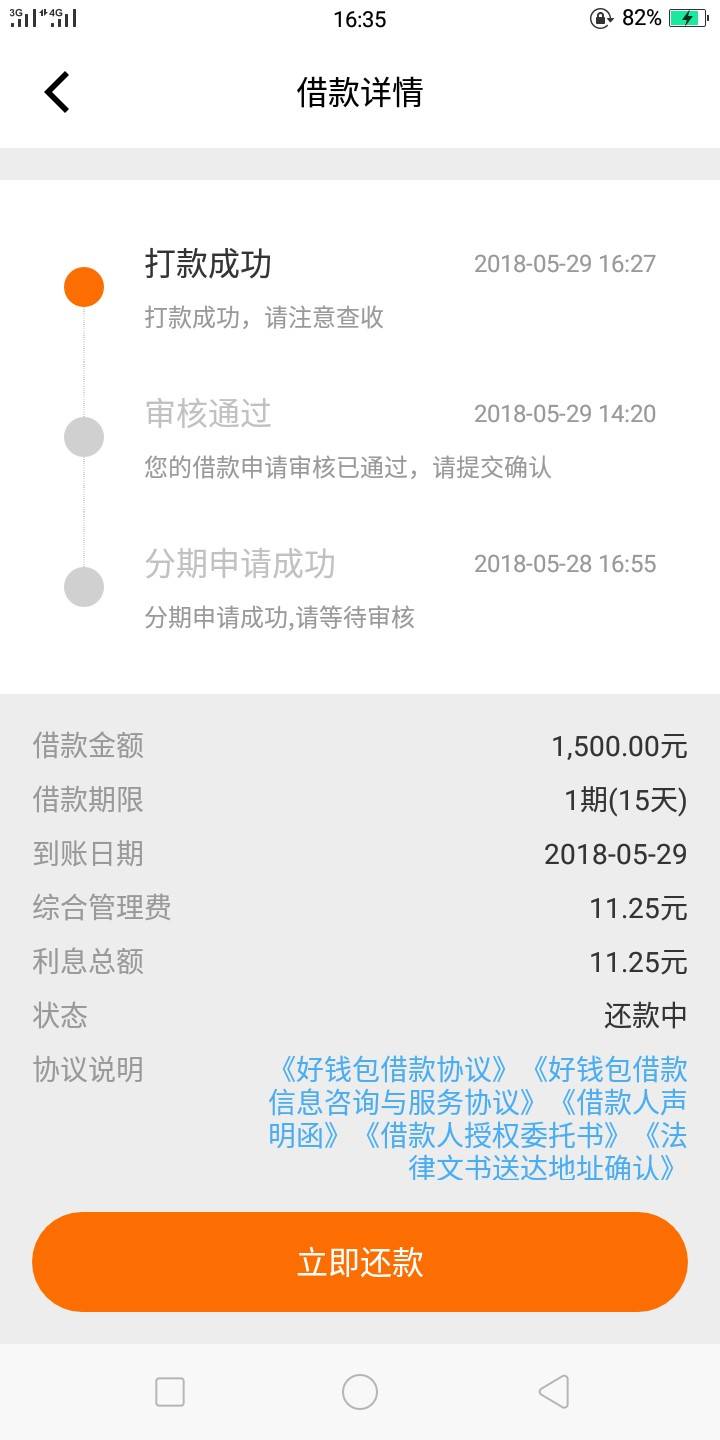Tap the 立即还款 repay button
Image resolution: width=720 pixels, height=1440 pixels.
[x=360, y=1262]
